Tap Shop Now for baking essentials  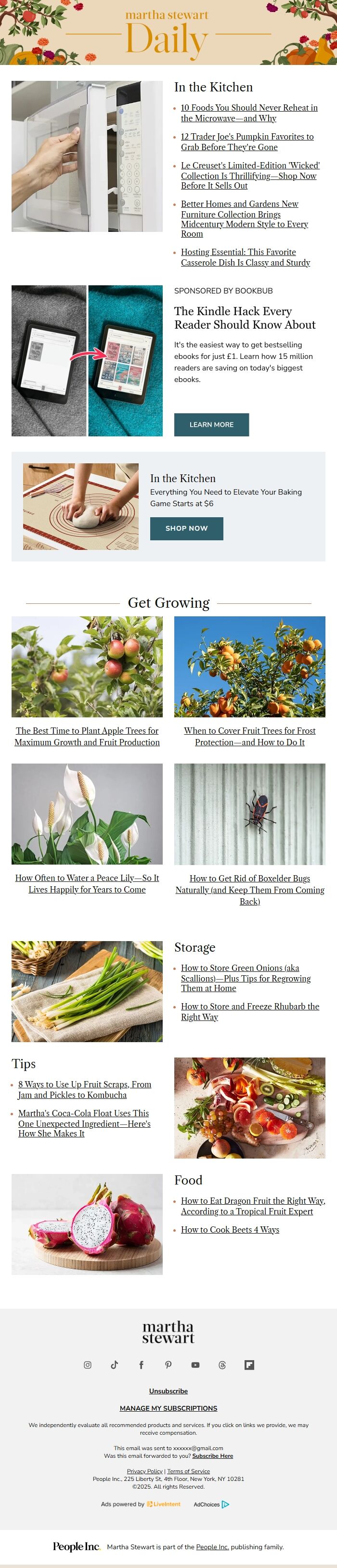186,528
